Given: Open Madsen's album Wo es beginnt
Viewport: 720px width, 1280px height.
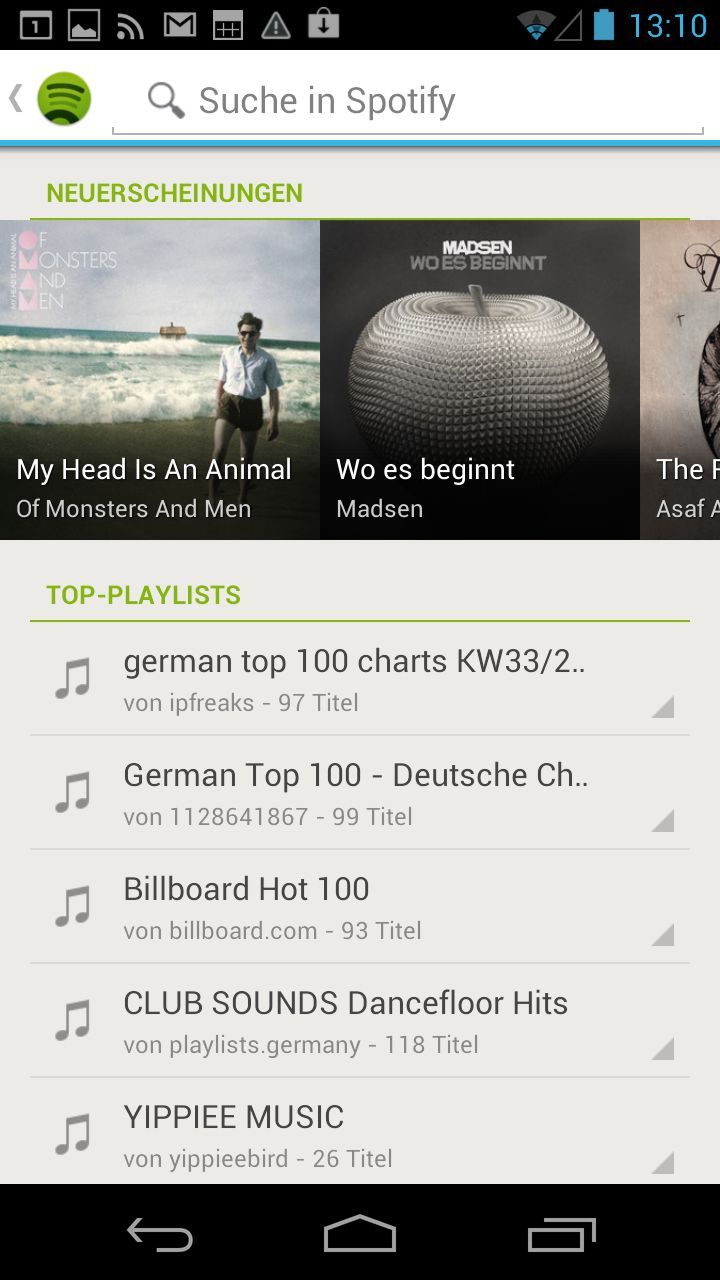Looking at the screenshot, I should click(480, 380).
